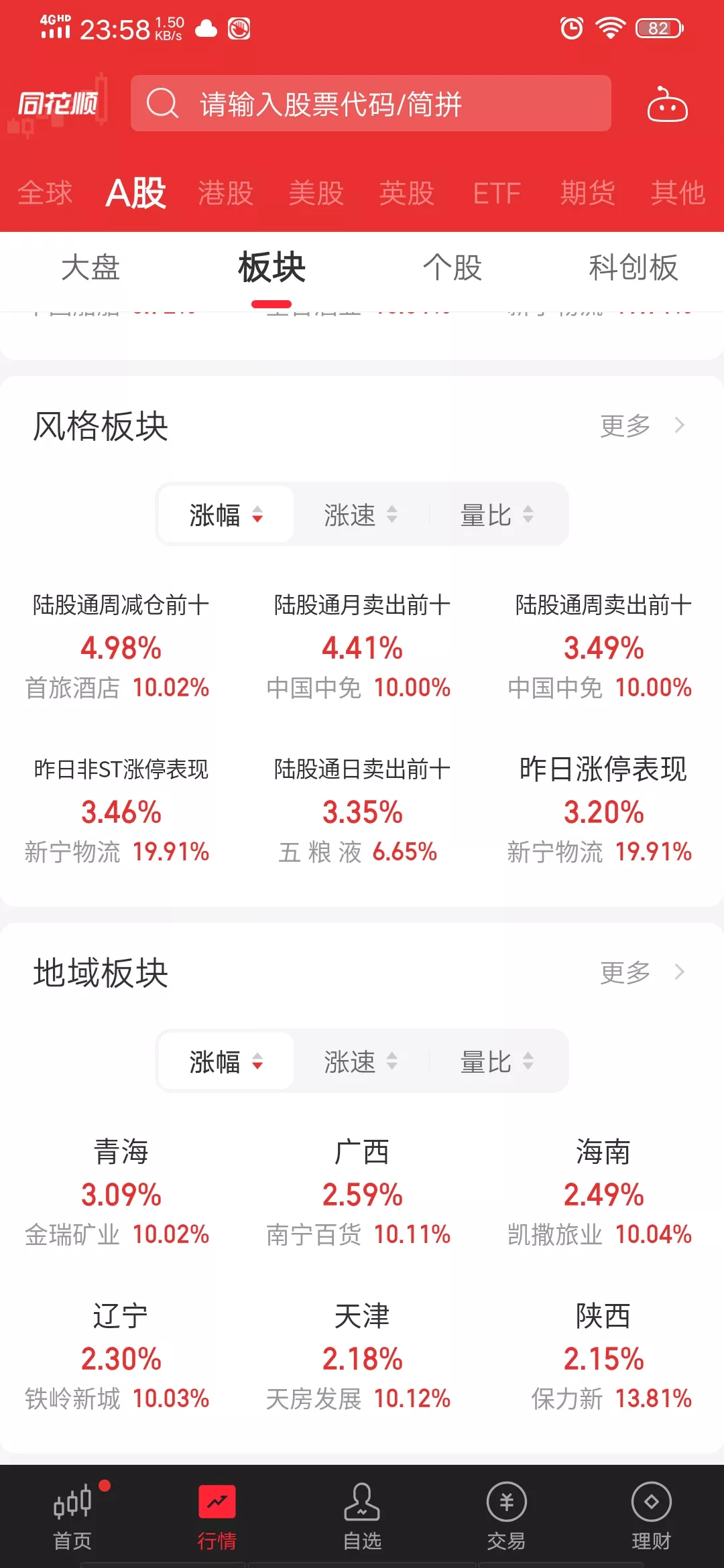724x1568 pixels.
Task: Open the 青海 region sector
Action: pyautogui.click(x=121, y=1193)
